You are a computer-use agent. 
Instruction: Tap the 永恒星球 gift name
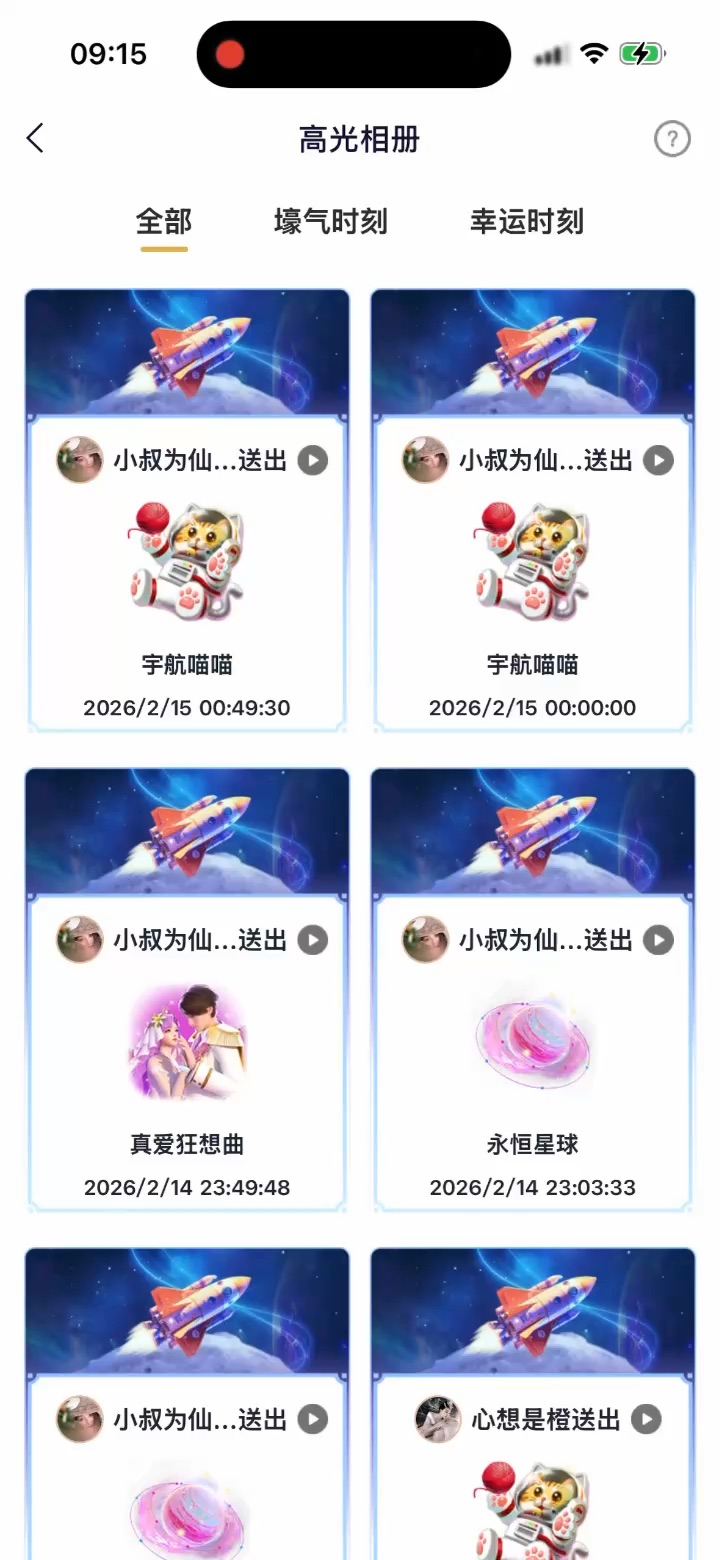532,1147
